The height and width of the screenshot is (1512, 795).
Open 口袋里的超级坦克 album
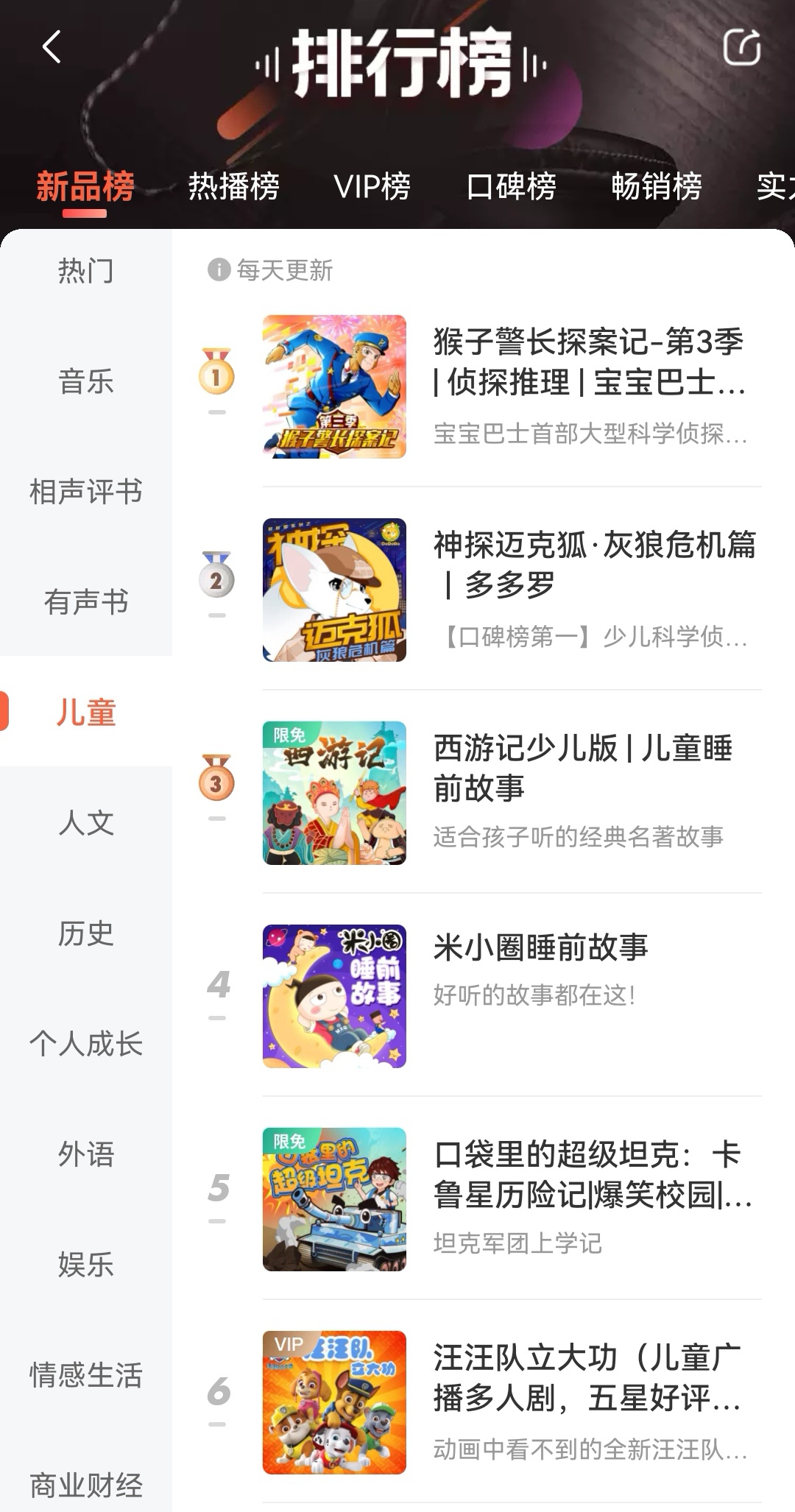[587, 1175]
